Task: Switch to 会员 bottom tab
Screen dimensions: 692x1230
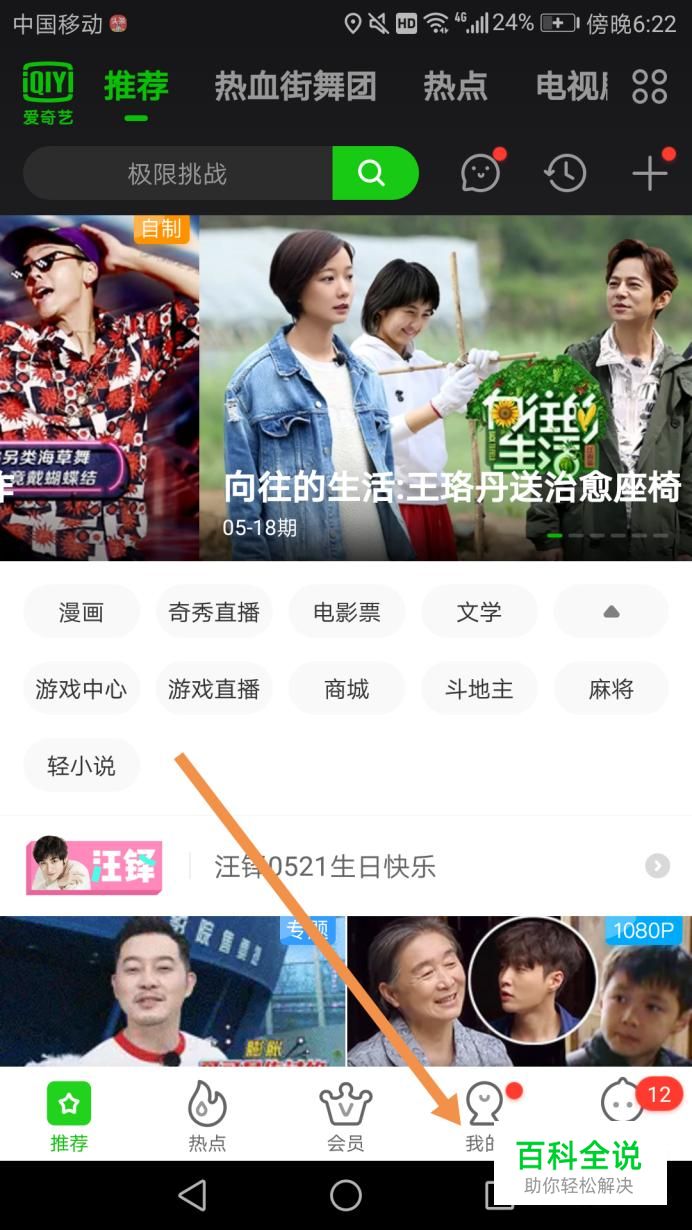Action: [346, 1115]
